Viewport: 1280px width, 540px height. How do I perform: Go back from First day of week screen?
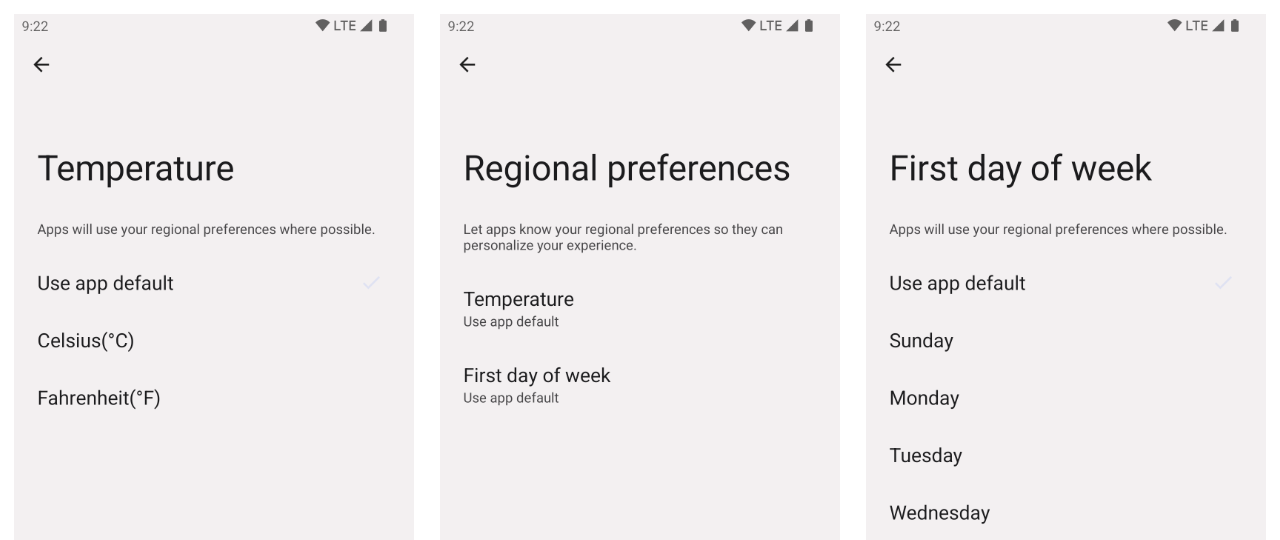[x=893, y=65]
